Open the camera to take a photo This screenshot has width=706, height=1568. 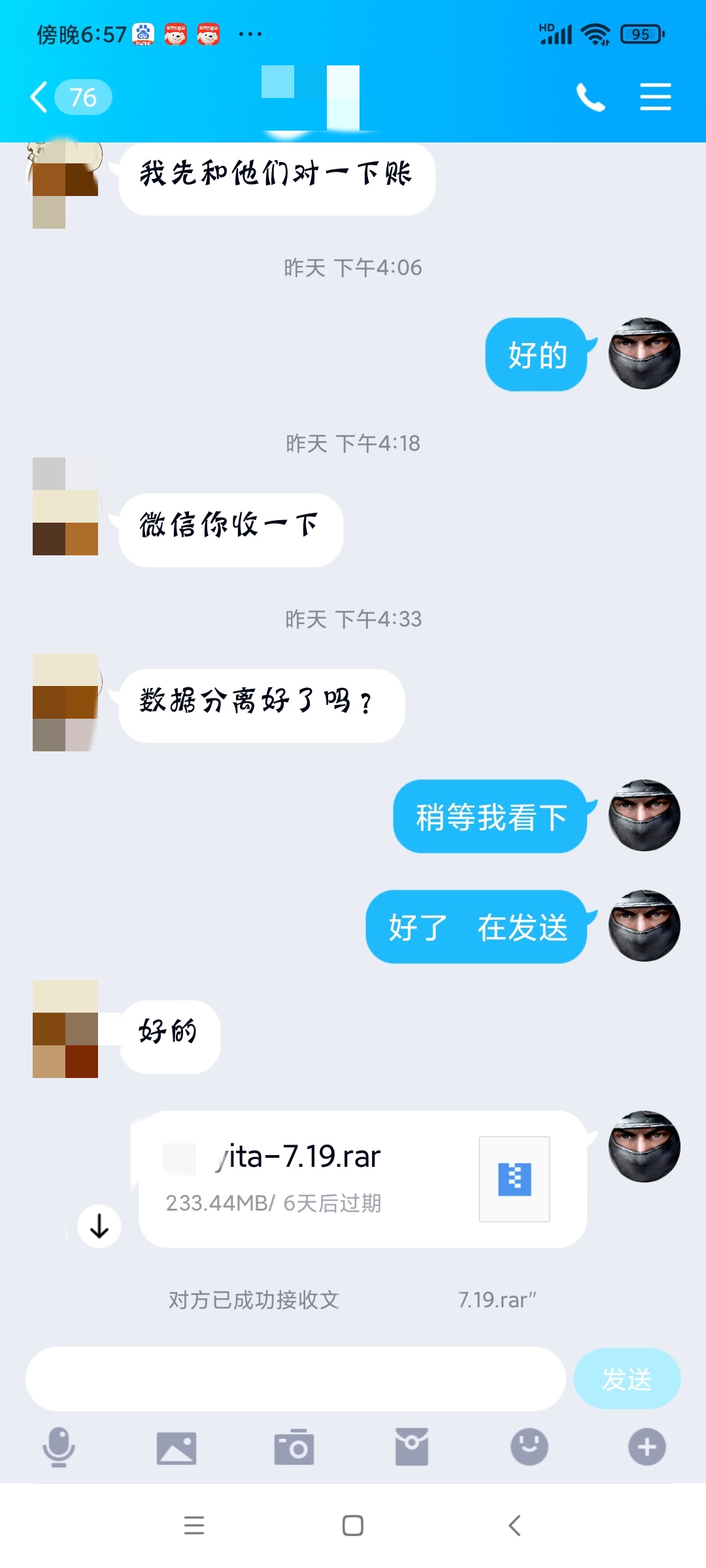click(294, 1448)
